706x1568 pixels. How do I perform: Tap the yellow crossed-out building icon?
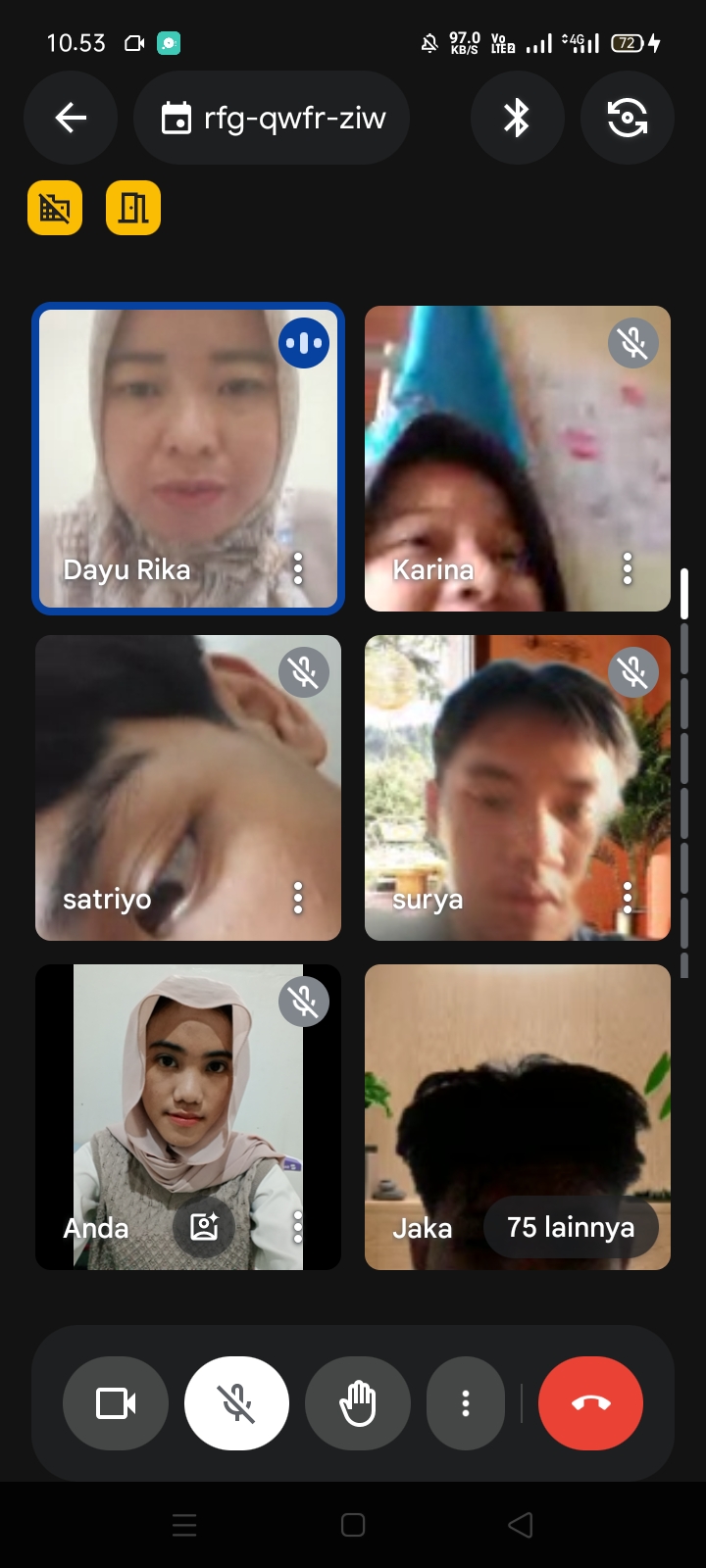55,208
